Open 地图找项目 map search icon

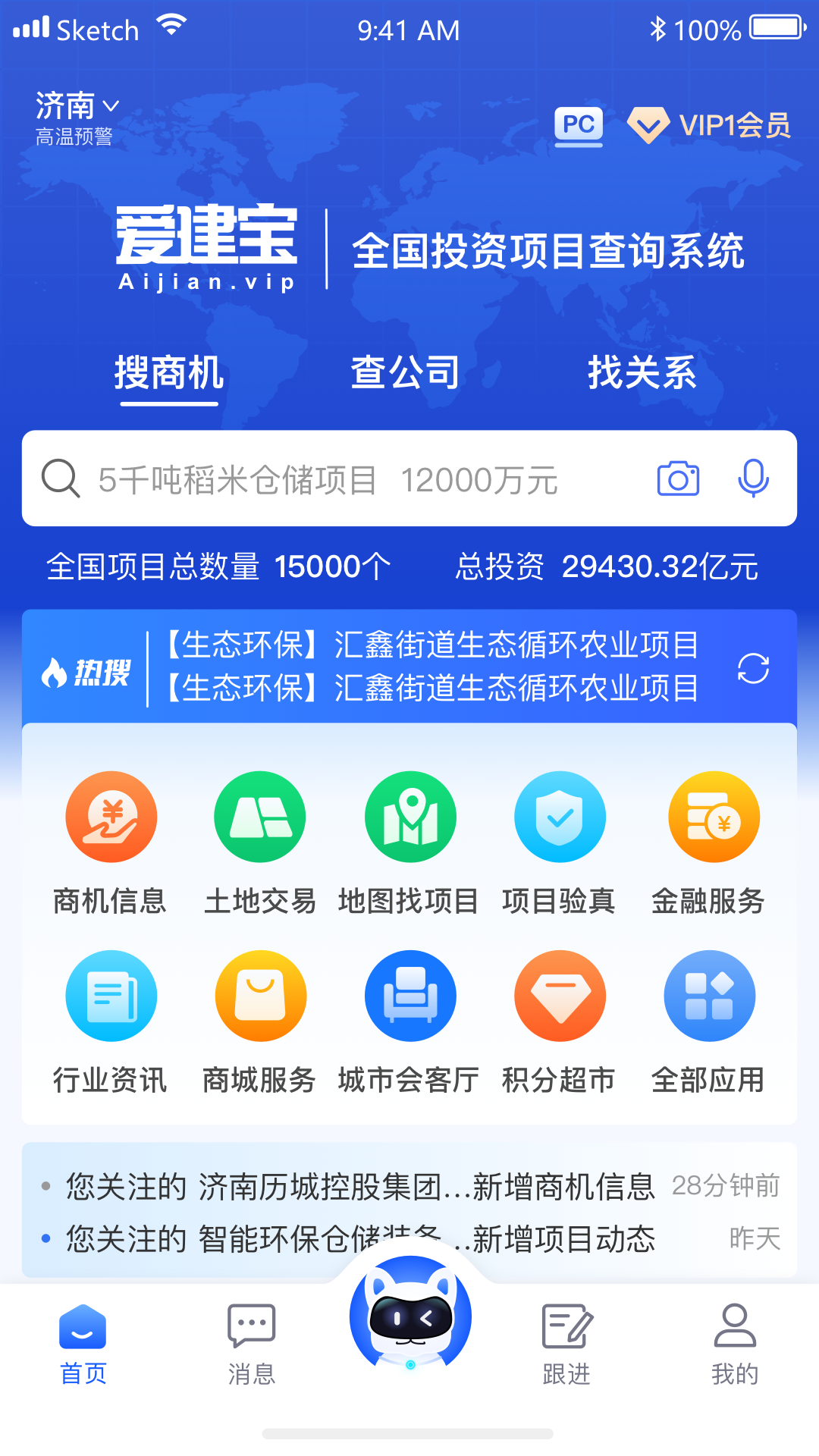pyautogui.click(x=410, y=817)
